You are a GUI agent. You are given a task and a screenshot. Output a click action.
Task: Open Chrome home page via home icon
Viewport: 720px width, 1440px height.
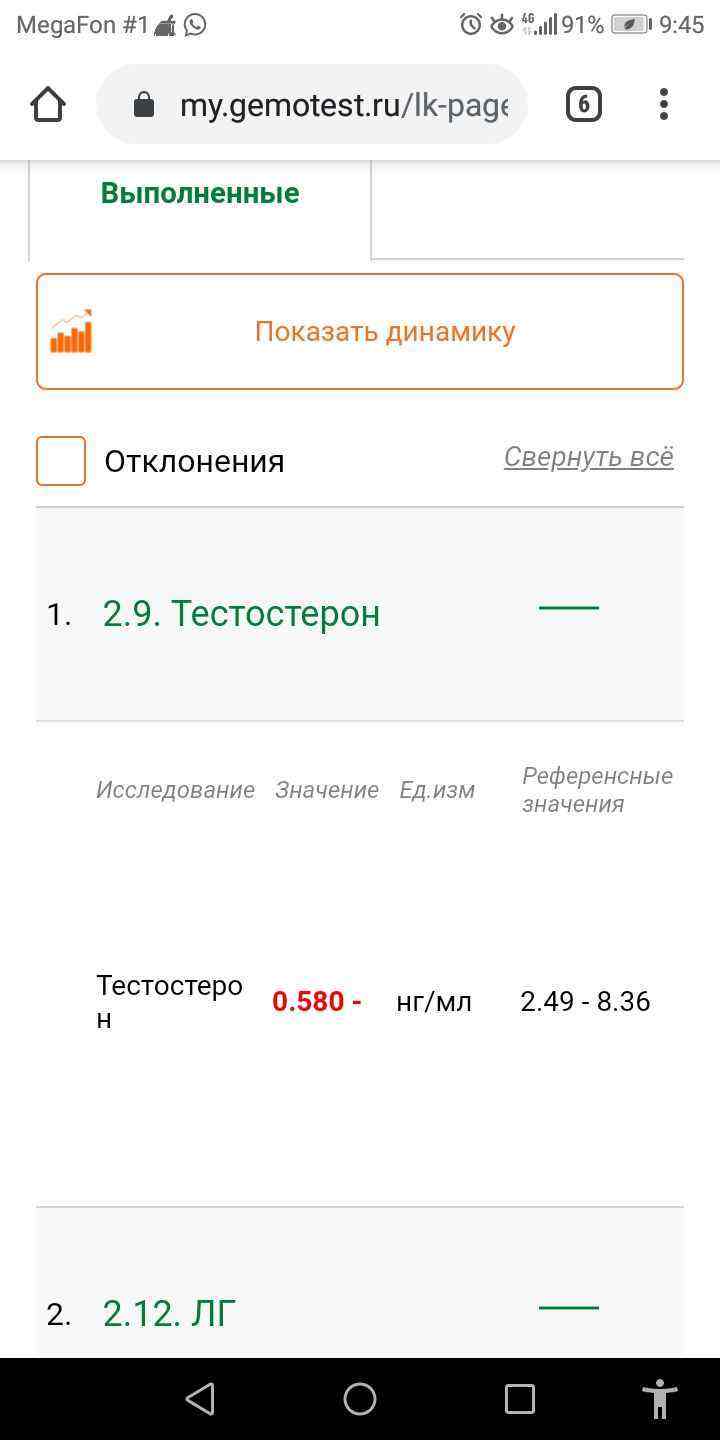click(47, 103)
